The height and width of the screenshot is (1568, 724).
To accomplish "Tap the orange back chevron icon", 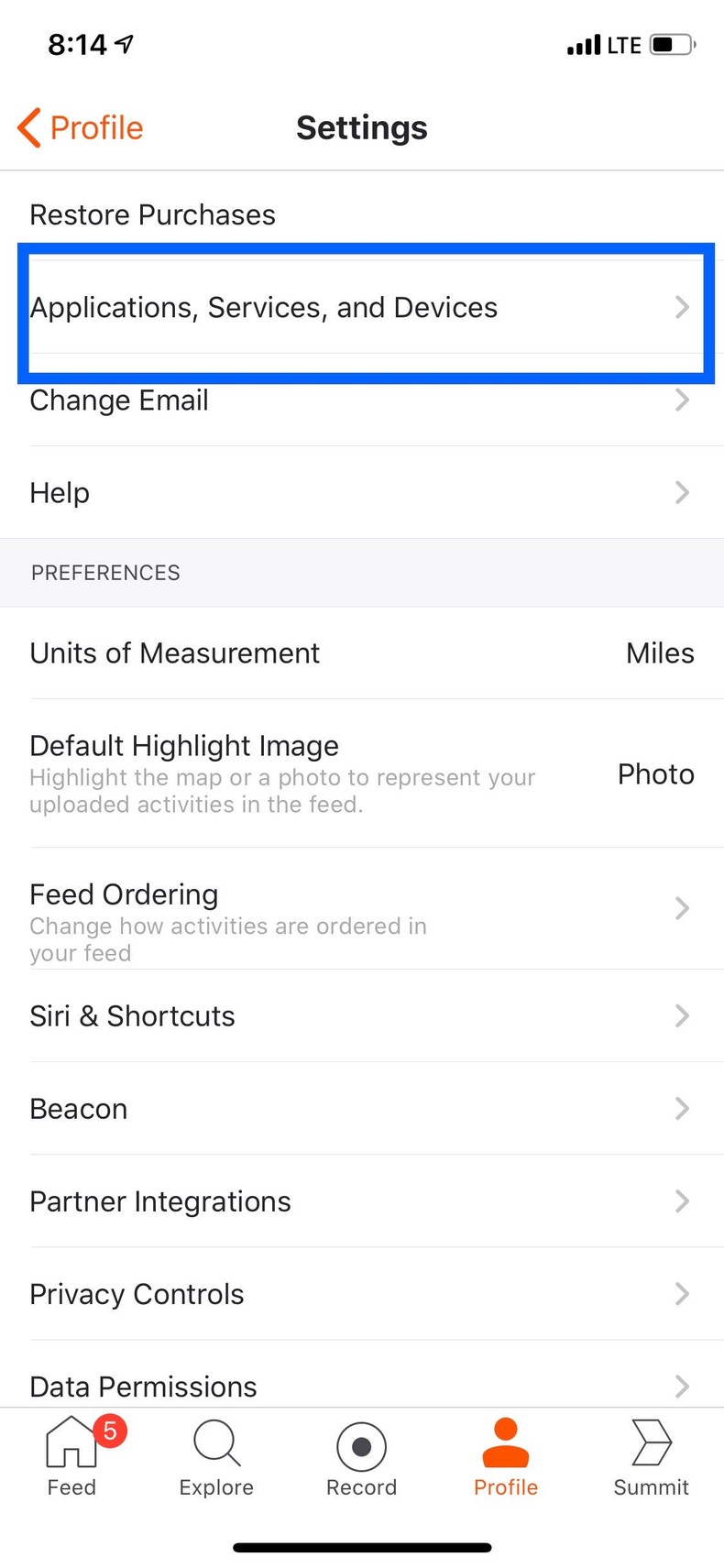I will point(27,127).
